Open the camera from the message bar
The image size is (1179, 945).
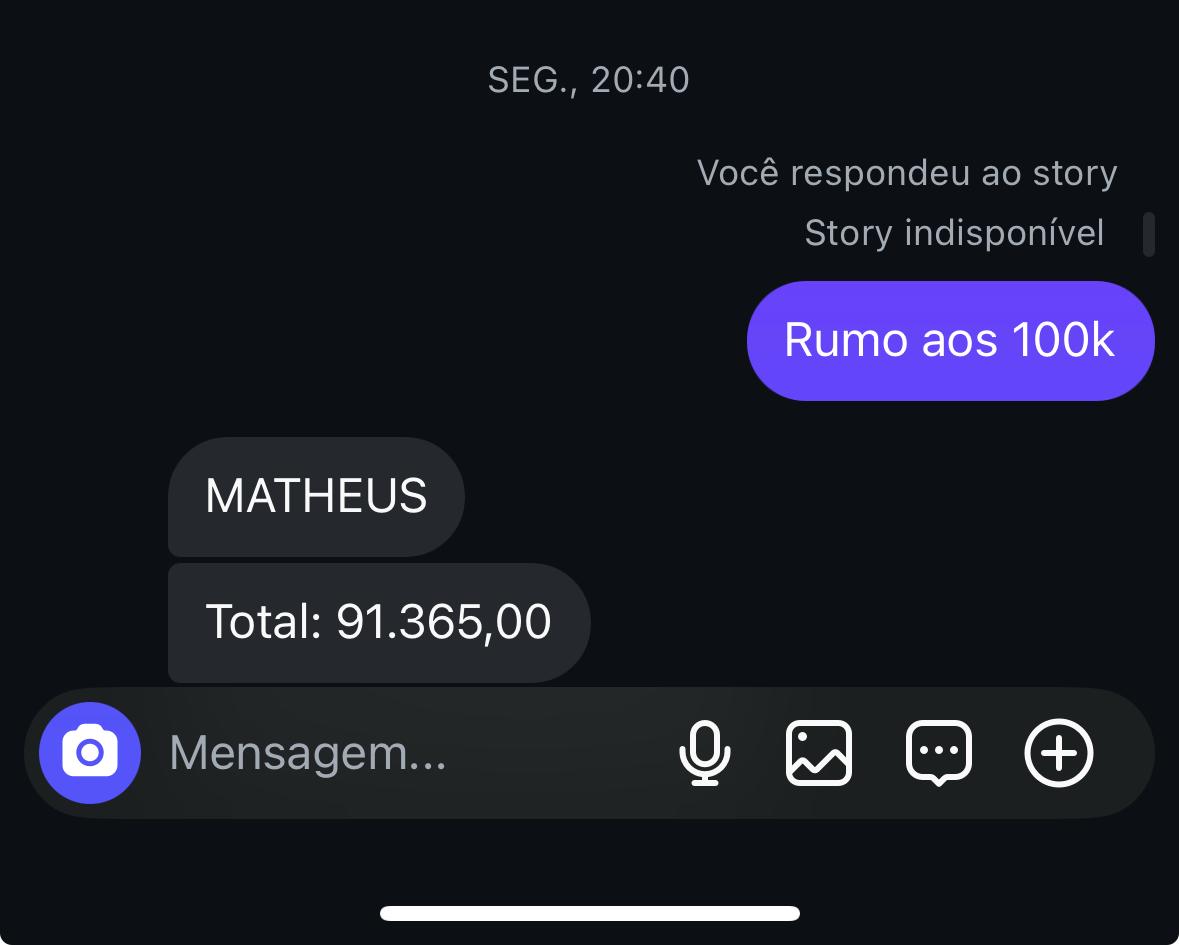point(89,752)
